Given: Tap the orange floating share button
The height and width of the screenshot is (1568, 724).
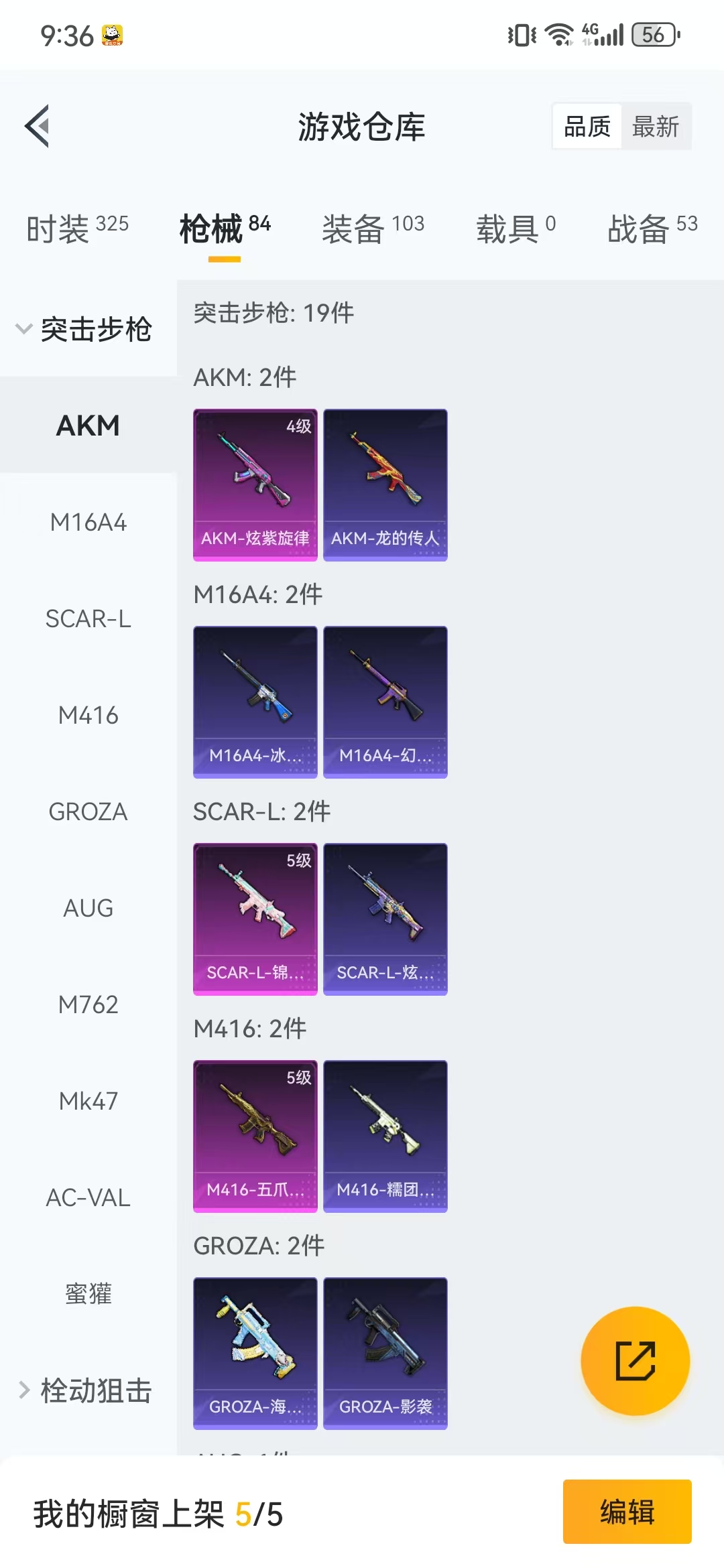Looking at the screenshot, I should 635,1361.
